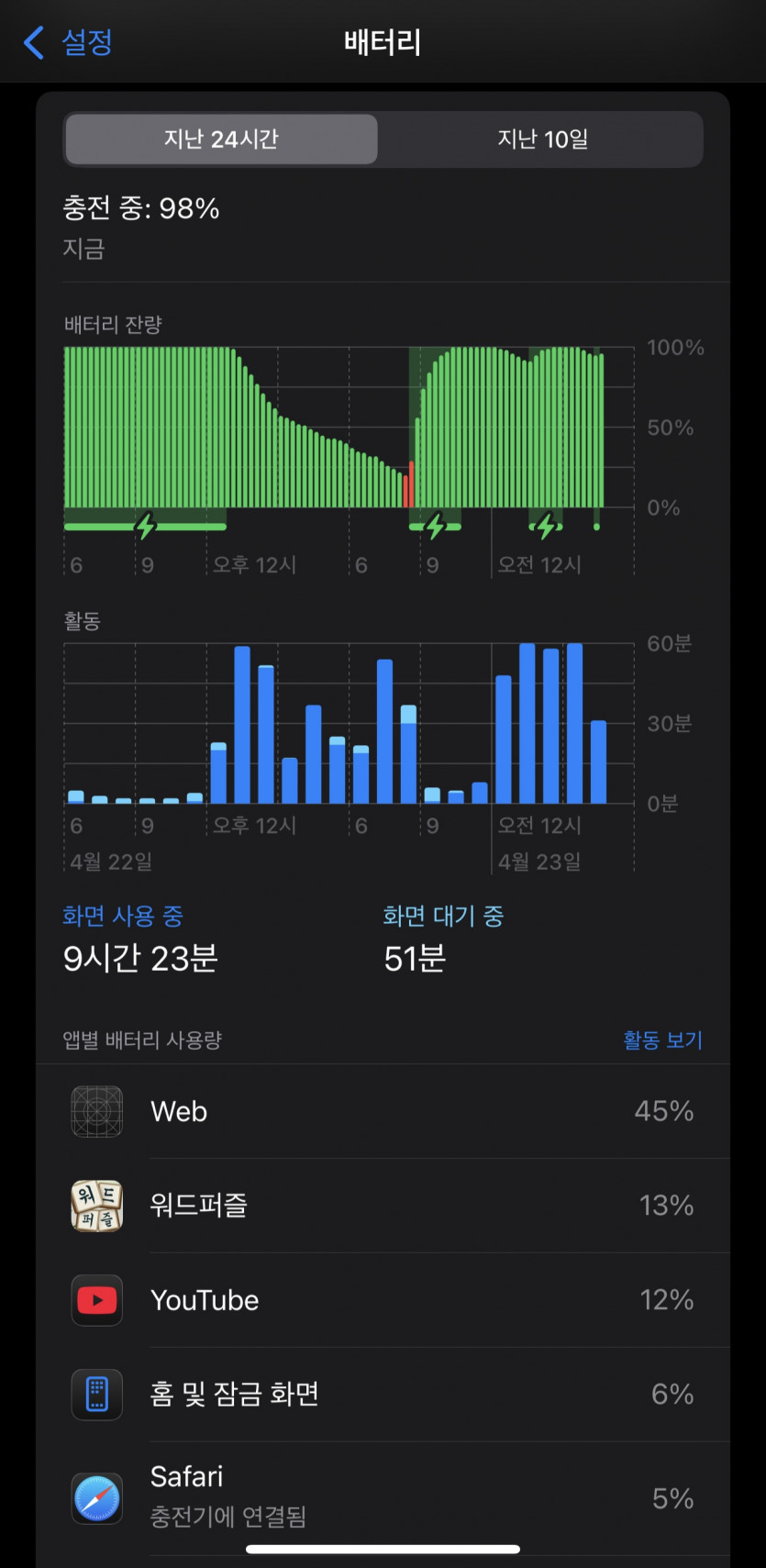
Task: Tap the 홈 및 잠금 화면 row
Action: (x=383, y=1395)
